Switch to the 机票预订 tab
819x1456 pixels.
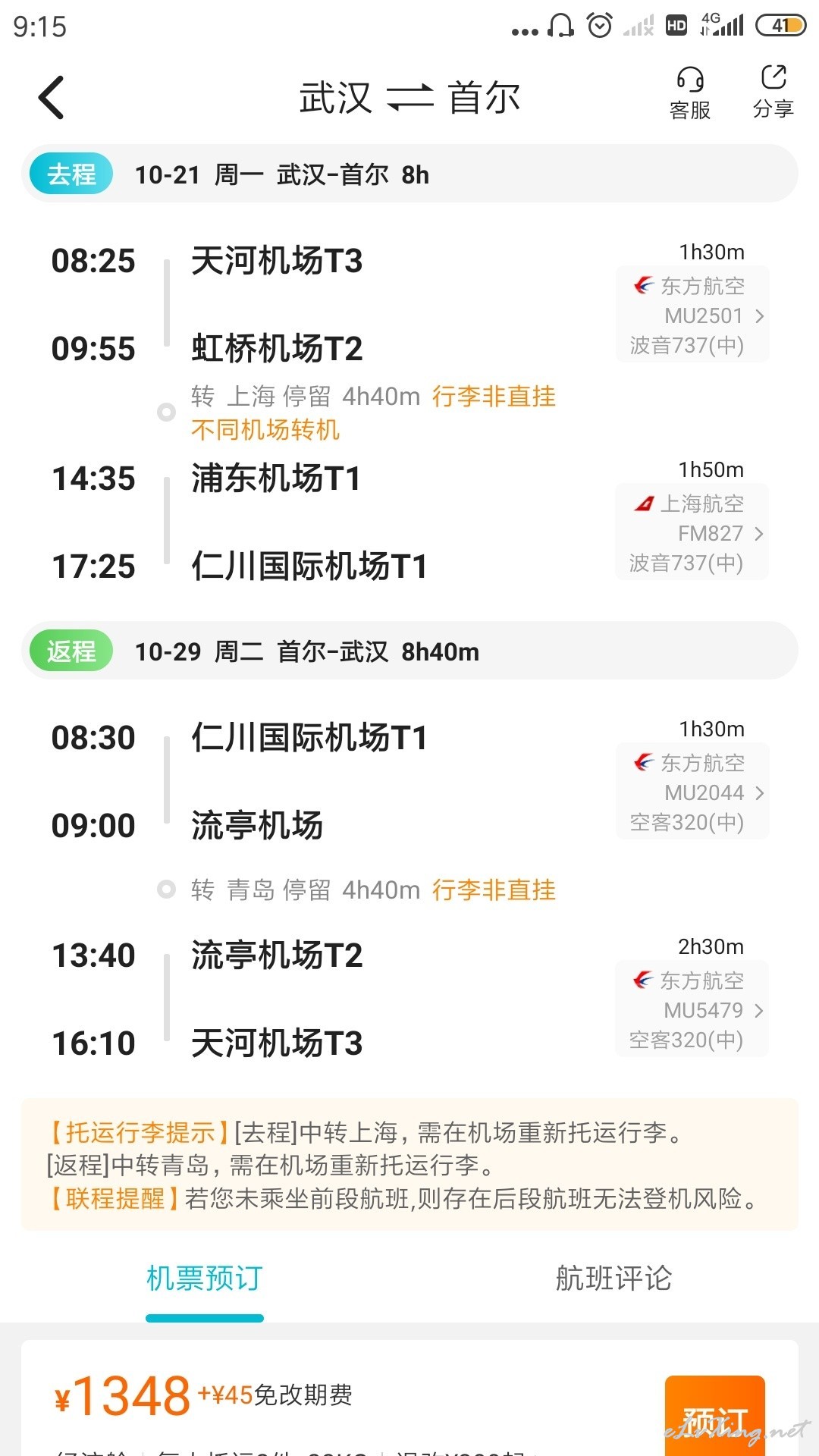click(x=205, y=1279)
